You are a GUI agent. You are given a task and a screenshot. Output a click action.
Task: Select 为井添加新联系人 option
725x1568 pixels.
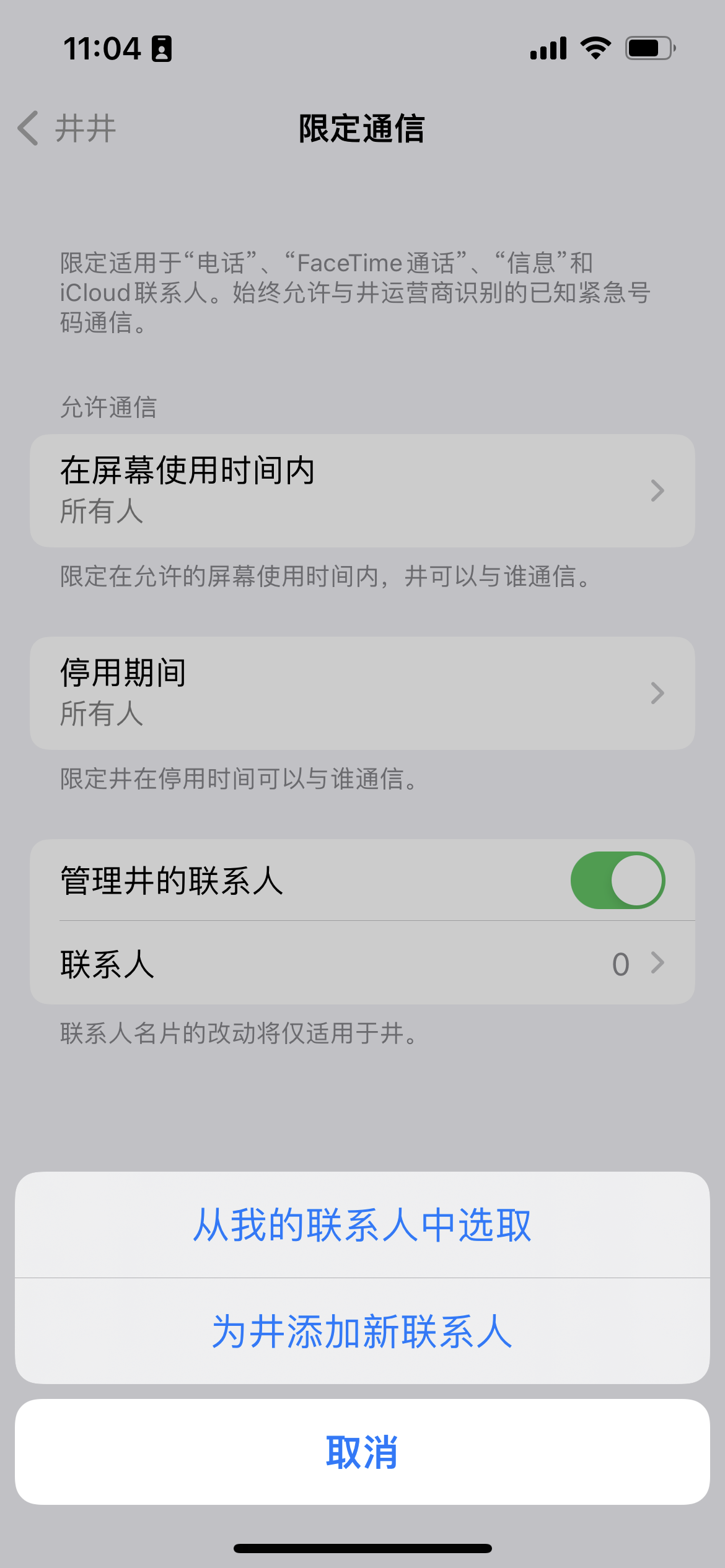(x=362, y=1331)
